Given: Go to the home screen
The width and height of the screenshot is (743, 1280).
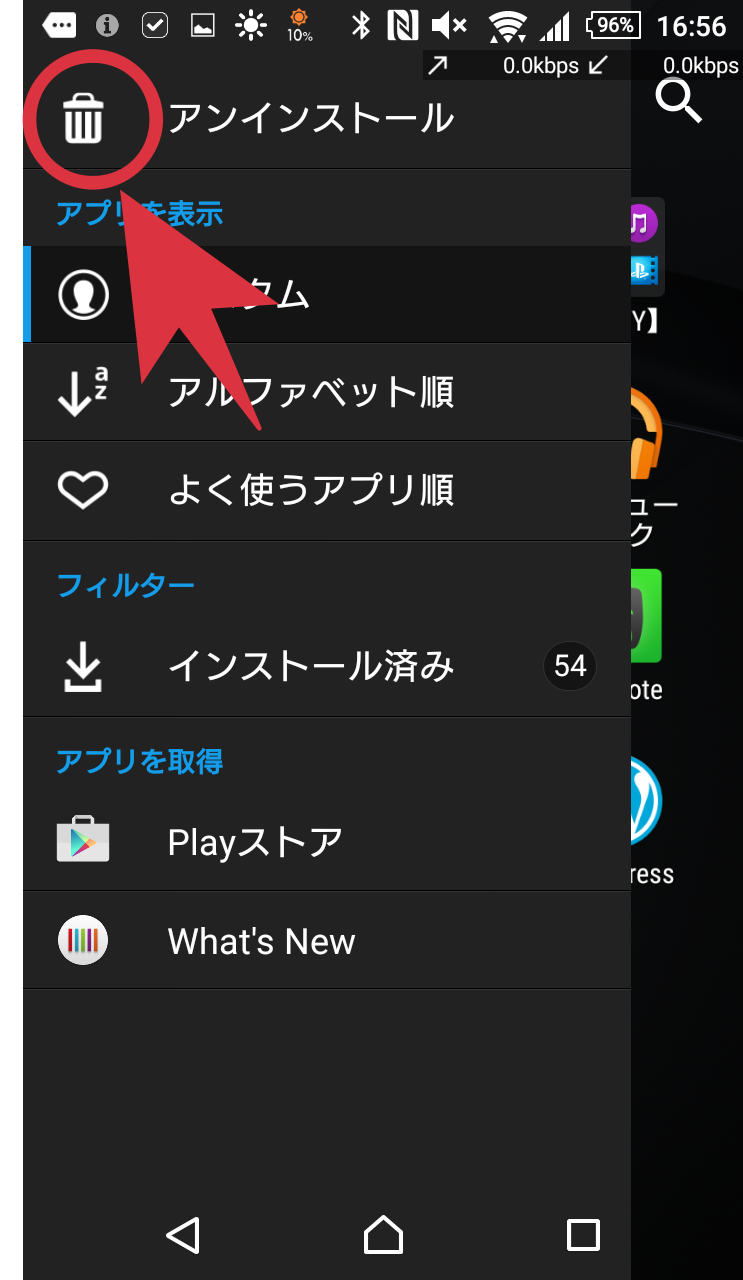Looking at the screenshot, I should coord(383,1234).
